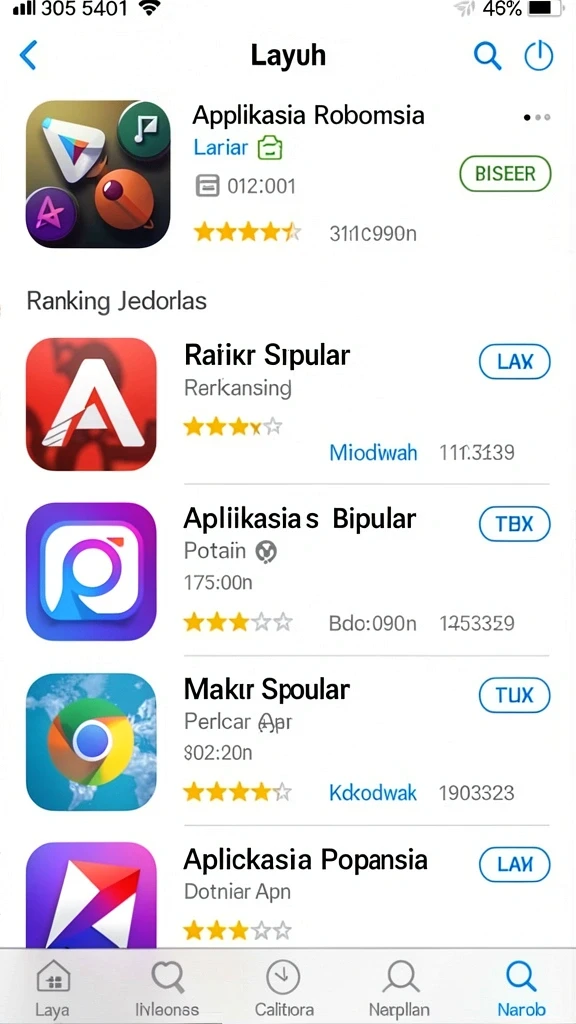Open the Aplickasia Popansia app row
This screenshot has height=1024, width=576.
pyautogui.click(x=288, y=893)
